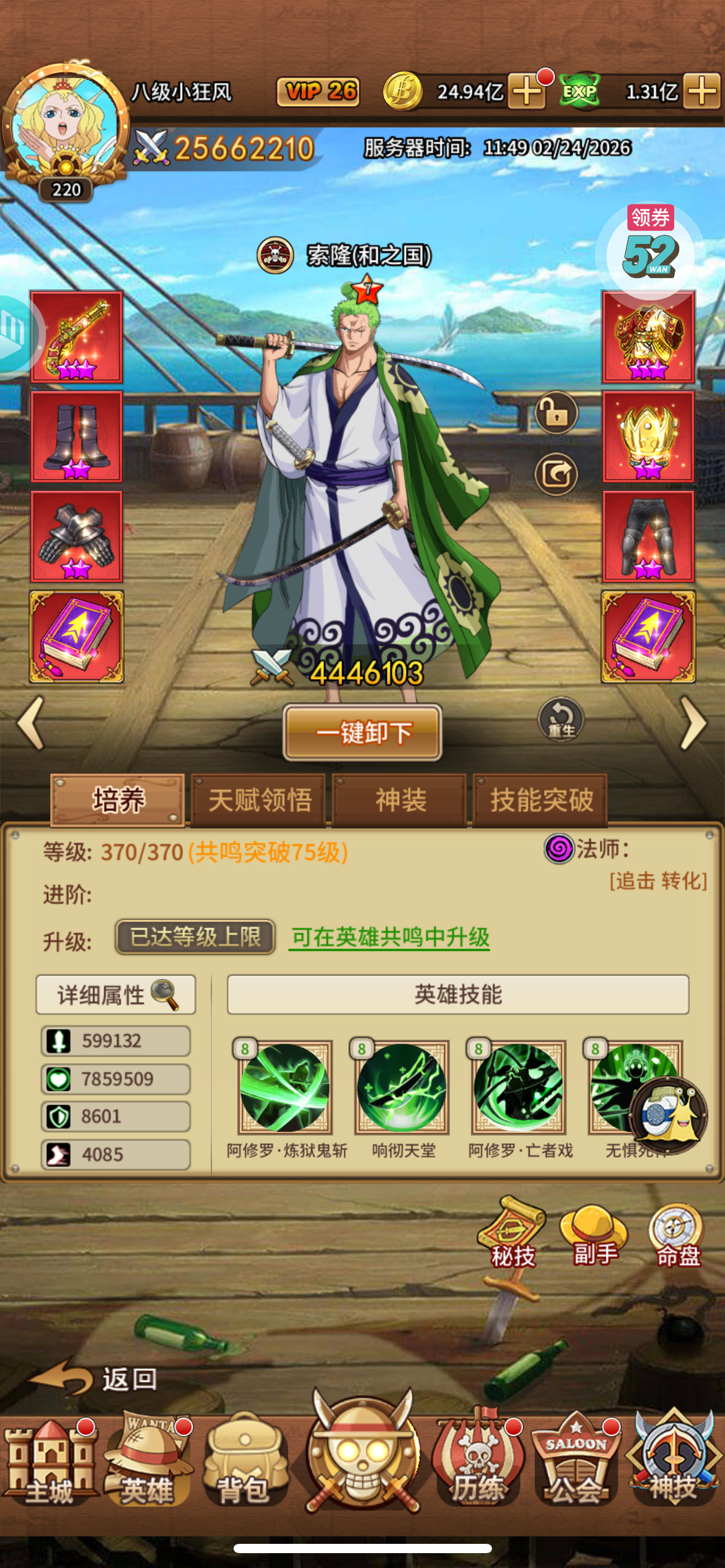The width and height of the screenshot is (725, 1568).
Task: View the 阿修罗·炼狱鬼斩 skill
Action: point(285,1087)
